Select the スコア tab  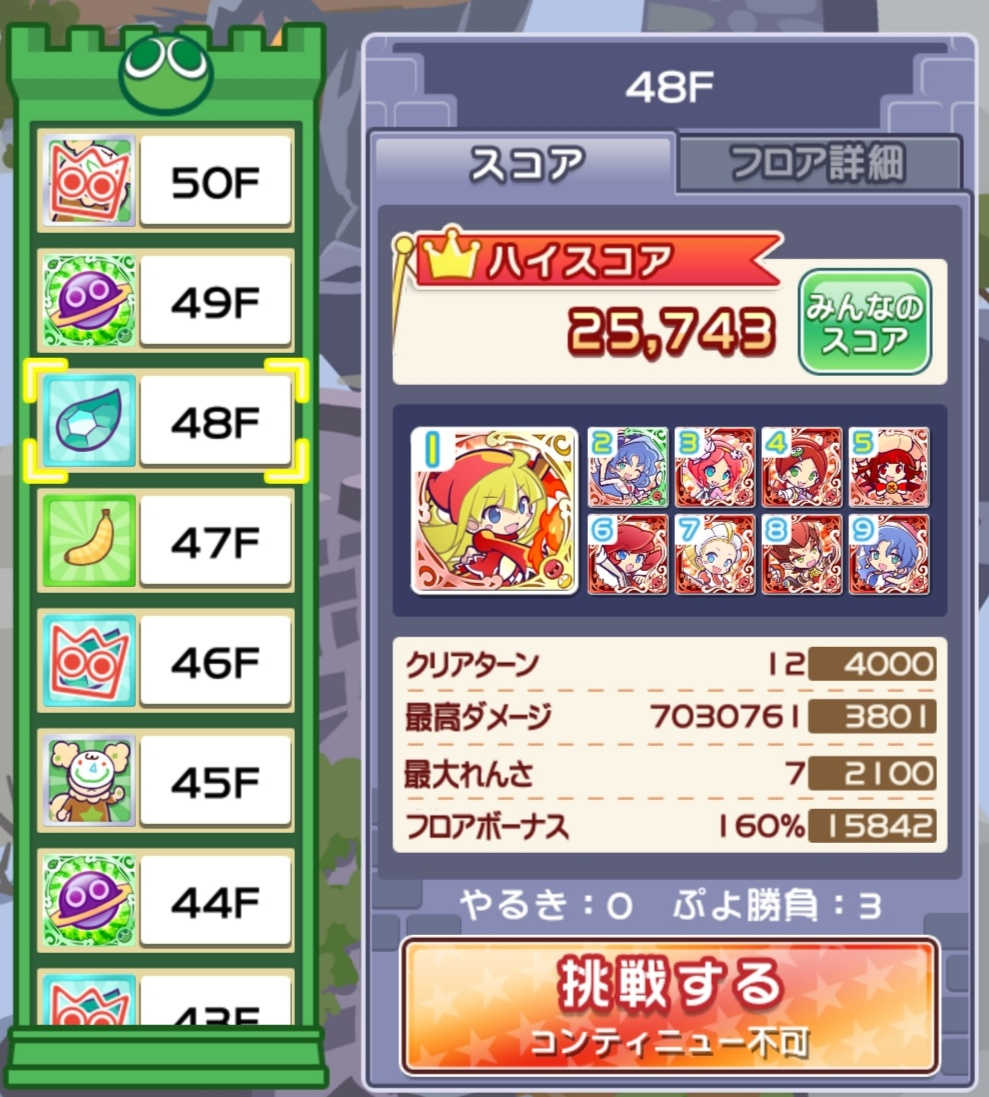[526, 165]
